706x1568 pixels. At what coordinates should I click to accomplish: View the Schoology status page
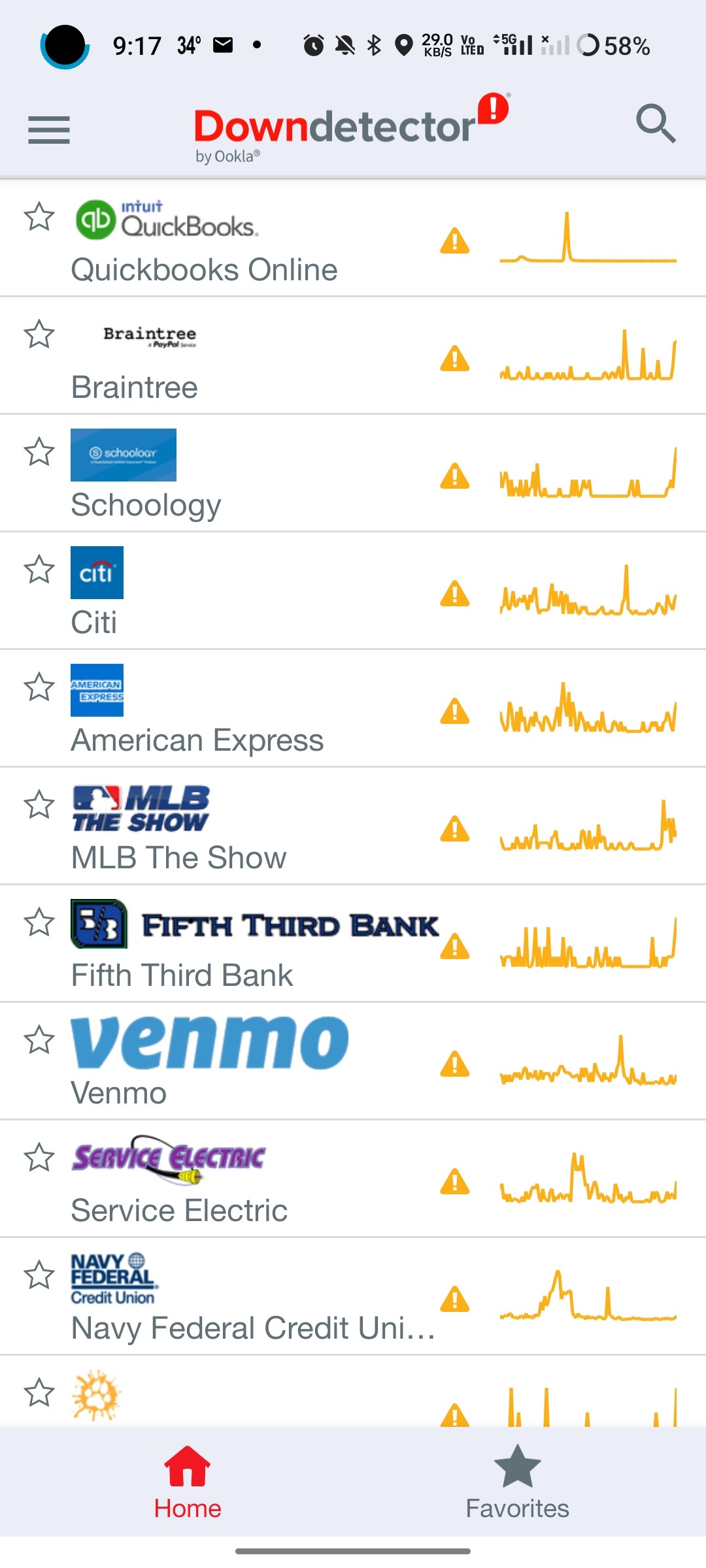tap(353, 474)
